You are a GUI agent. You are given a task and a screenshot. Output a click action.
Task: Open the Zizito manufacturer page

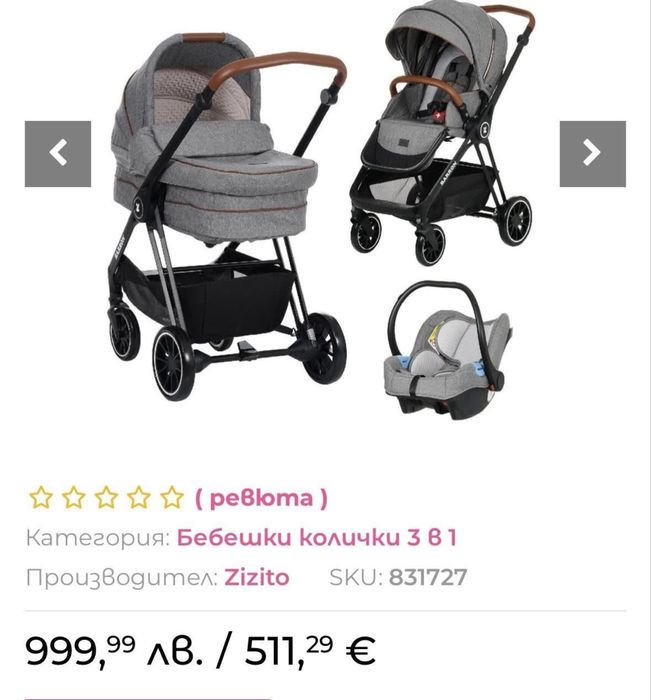coord(256,578)
